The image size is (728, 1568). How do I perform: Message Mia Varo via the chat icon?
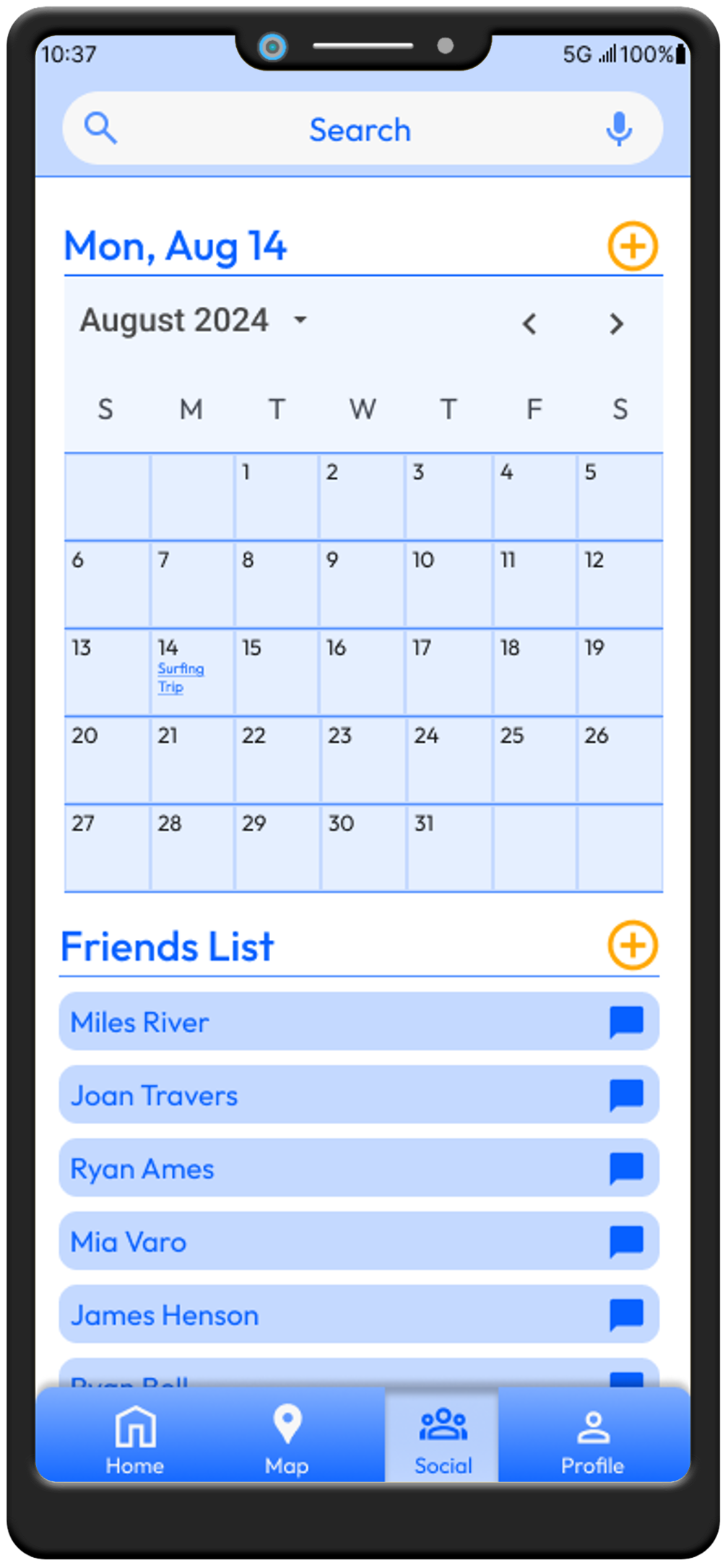[x=626, y=1242]
